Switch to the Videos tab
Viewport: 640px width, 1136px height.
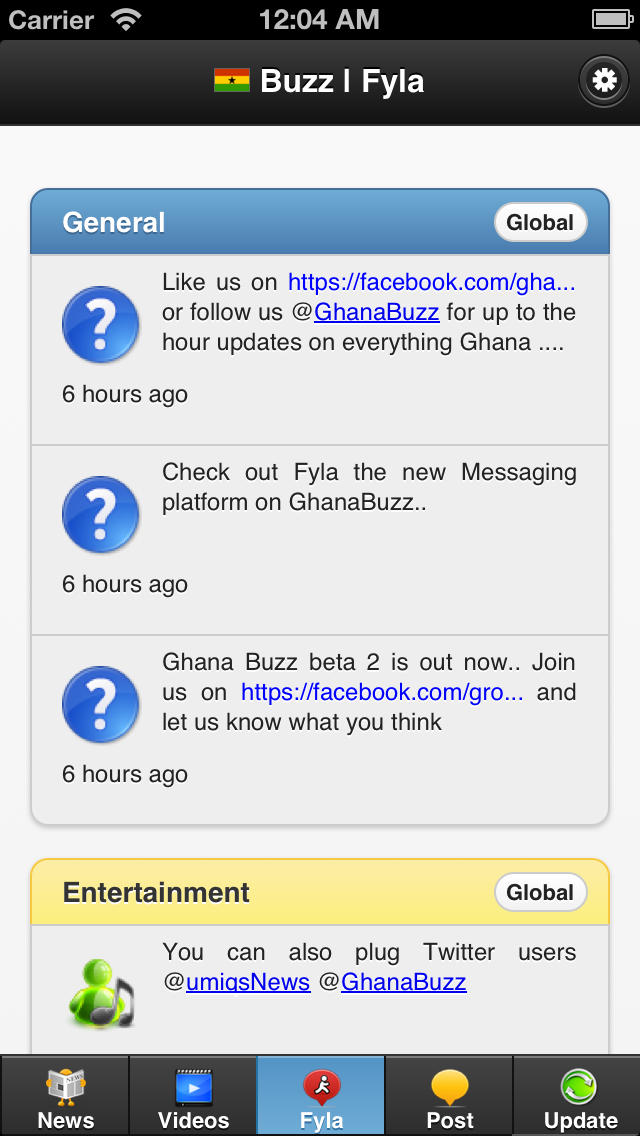click(193, 1095)
